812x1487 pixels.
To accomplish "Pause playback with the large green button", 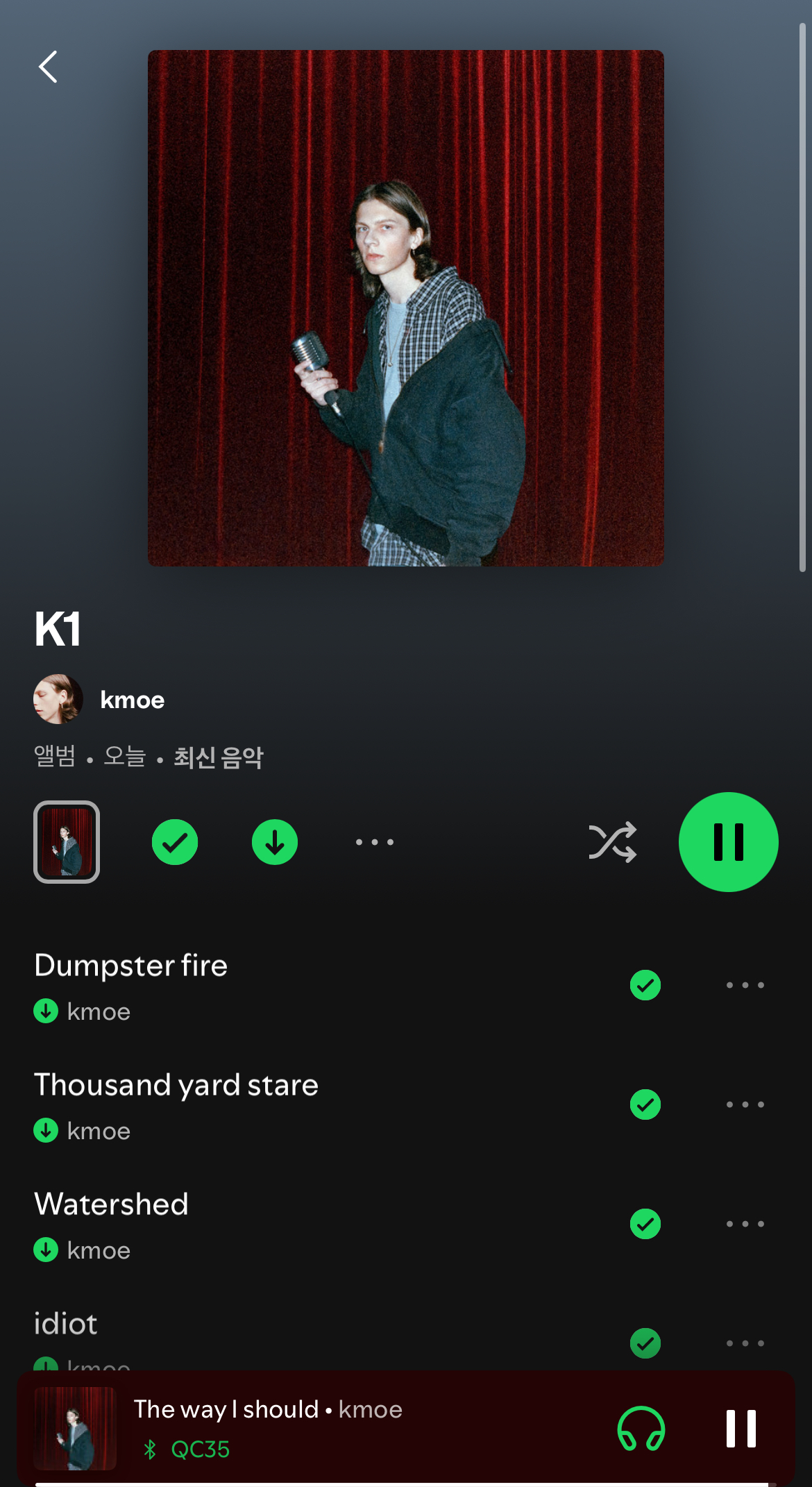I will click(x=728, y=842).
